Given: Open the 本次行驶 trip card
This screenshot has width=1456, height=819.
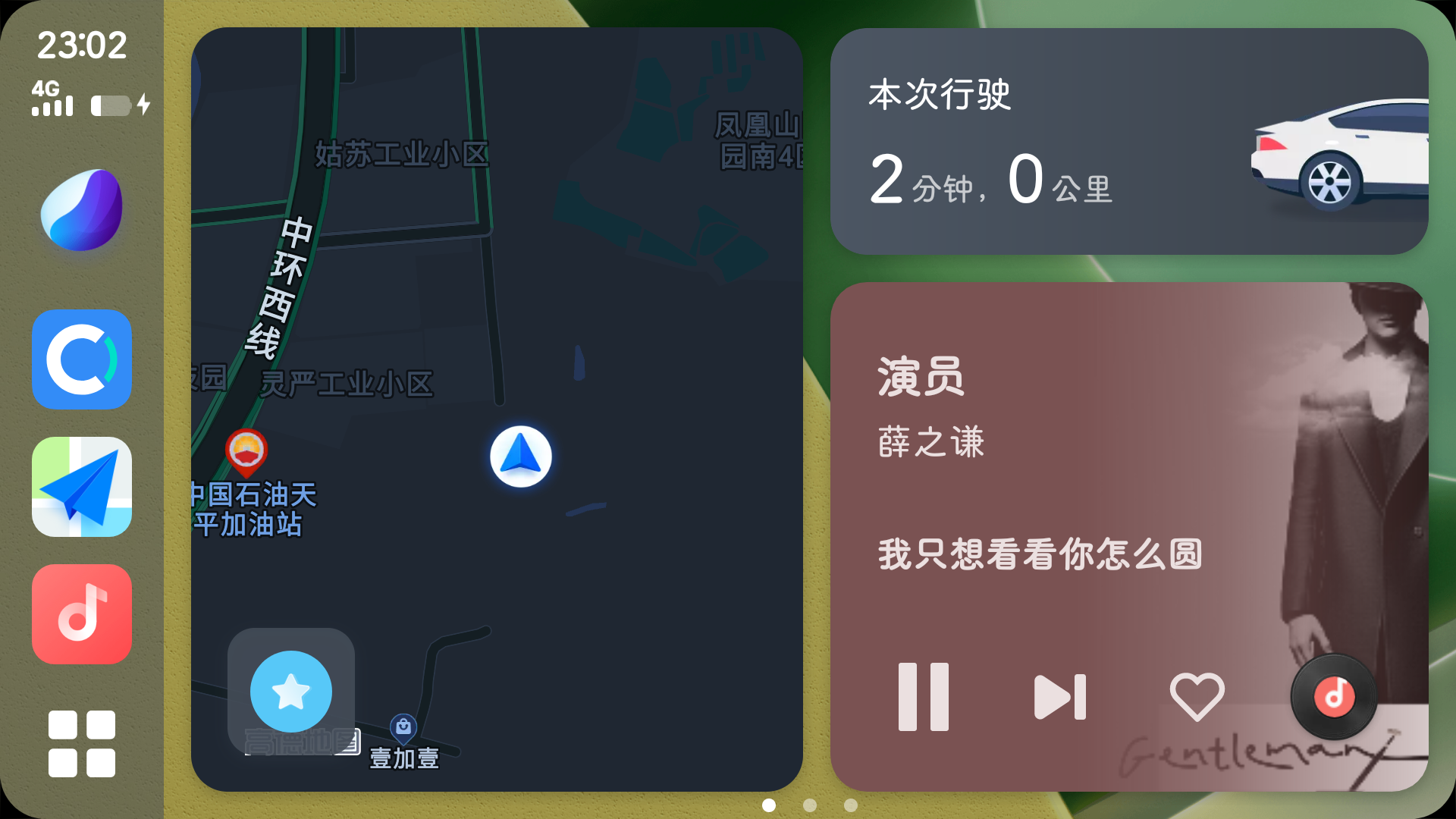Looking at the screenshot, I should (1128, 141).
